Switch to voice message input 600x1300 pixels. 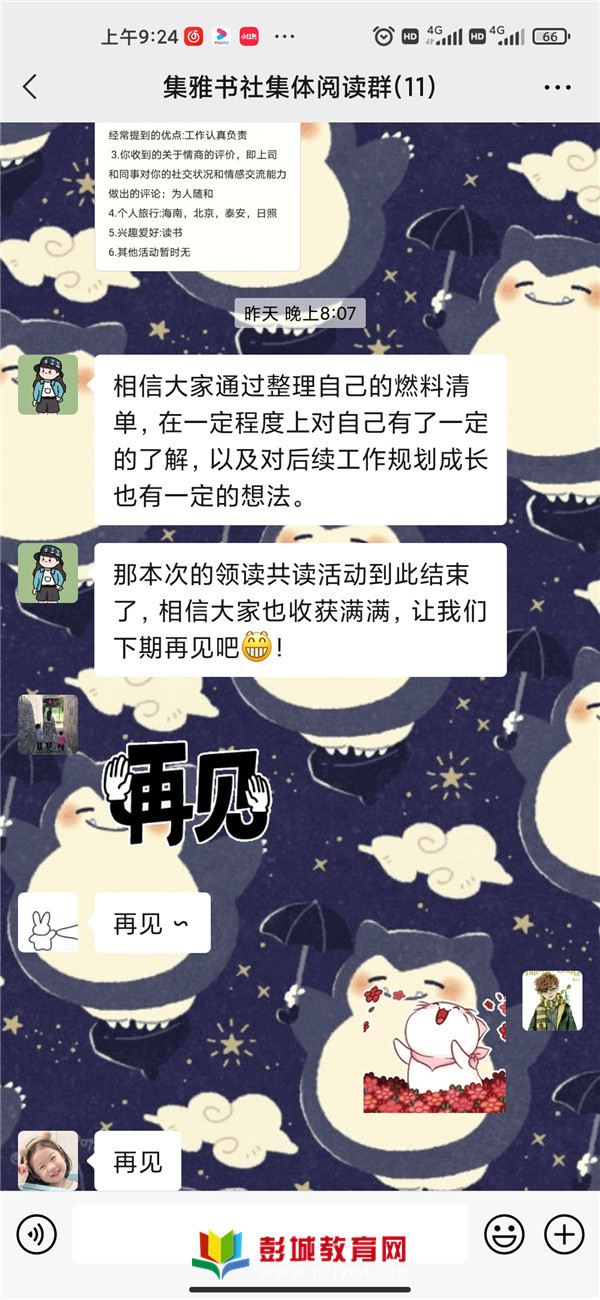tap(36, 1234)
